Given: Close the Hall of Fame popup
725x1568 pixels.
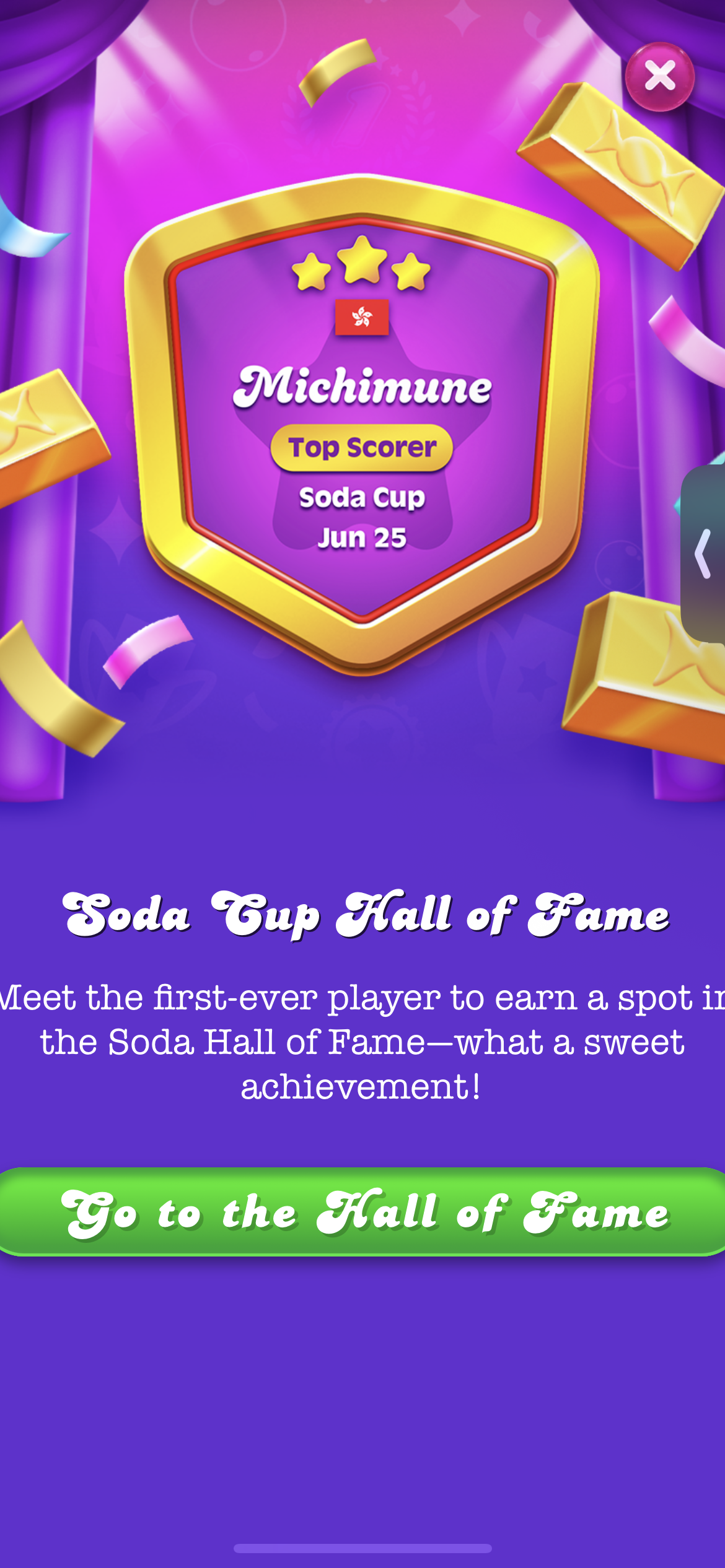Looking at the screenshot, I should pyautogui.click(x=659, y=77).
